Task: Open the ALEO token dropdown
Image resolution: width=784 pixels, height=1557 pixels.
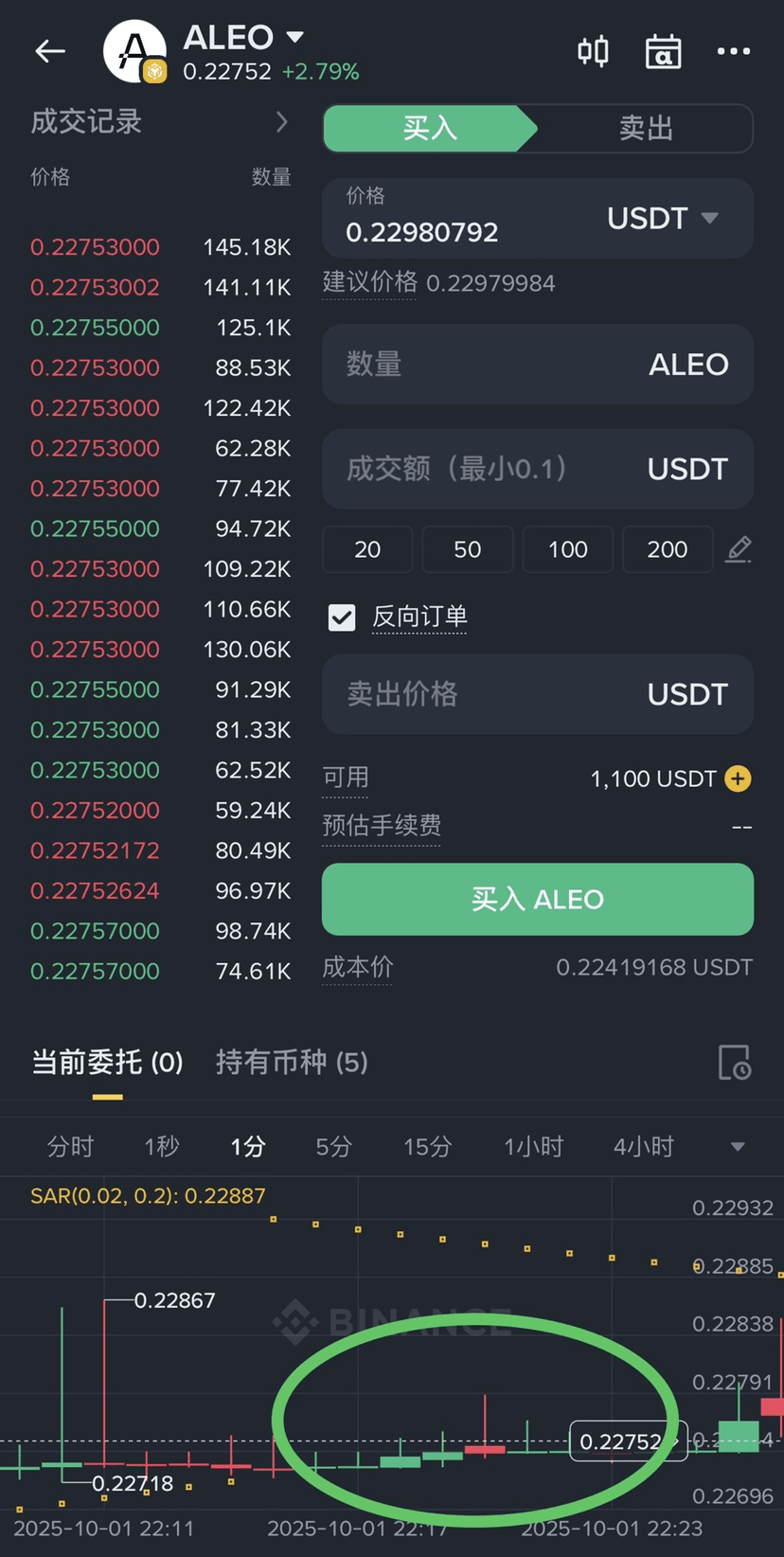Action: point(294,37)
